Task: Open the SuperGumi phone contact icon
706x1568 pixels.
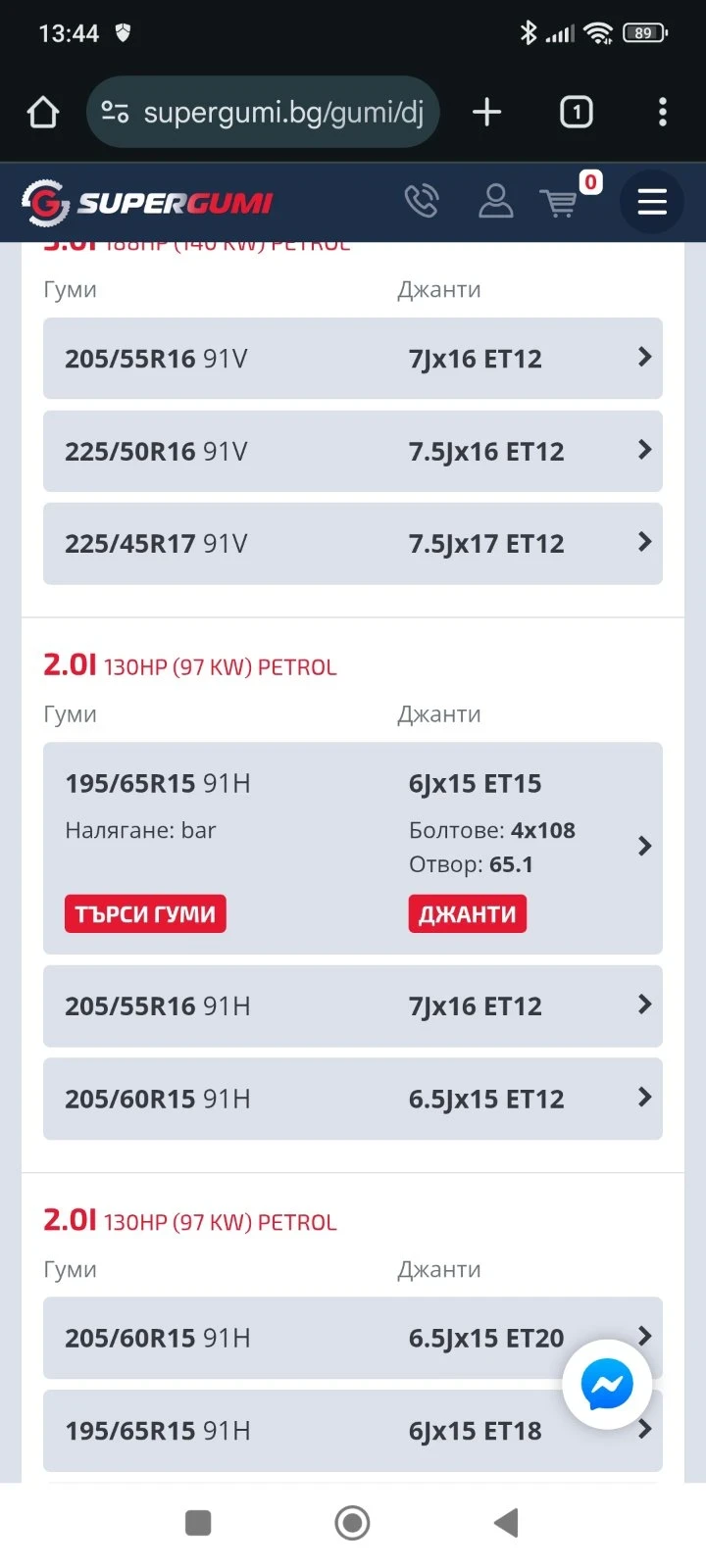Action: tap(422, 201)
